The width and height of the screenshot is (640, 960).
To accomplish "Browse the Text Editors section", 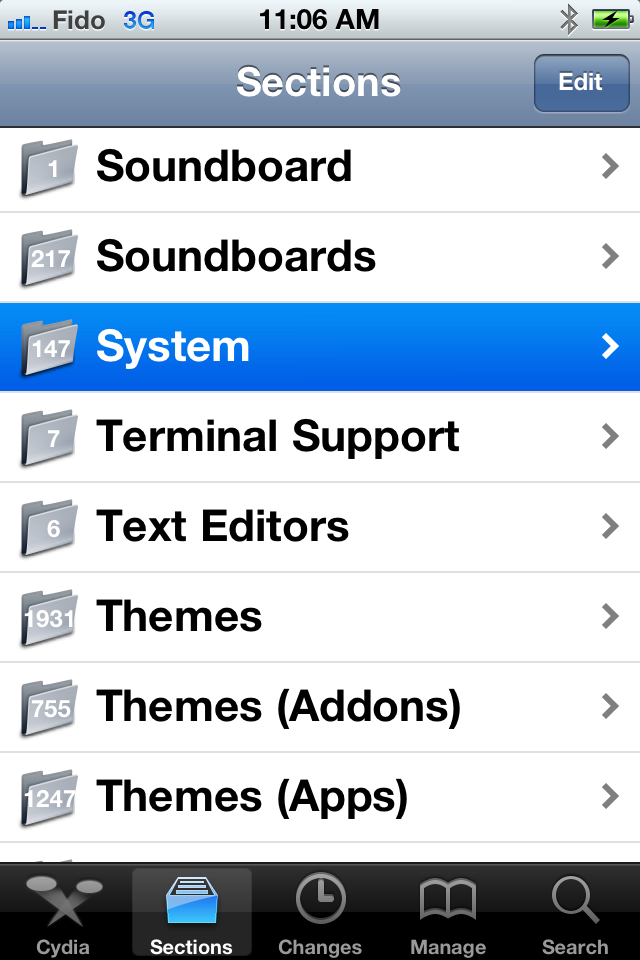I will tap(320, 527).
